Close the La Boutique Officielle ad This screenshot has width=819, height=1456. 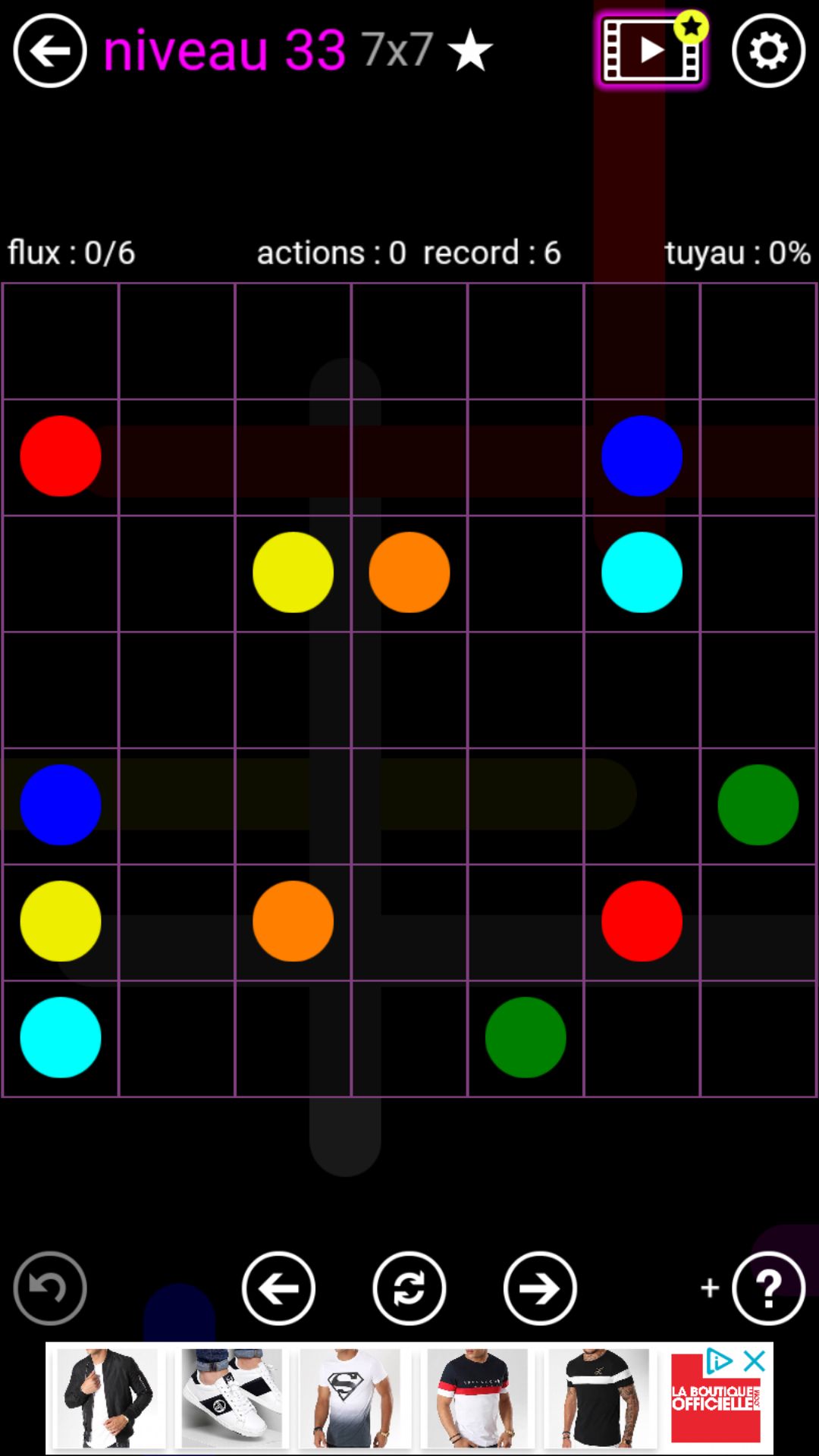coord(755,1361)
